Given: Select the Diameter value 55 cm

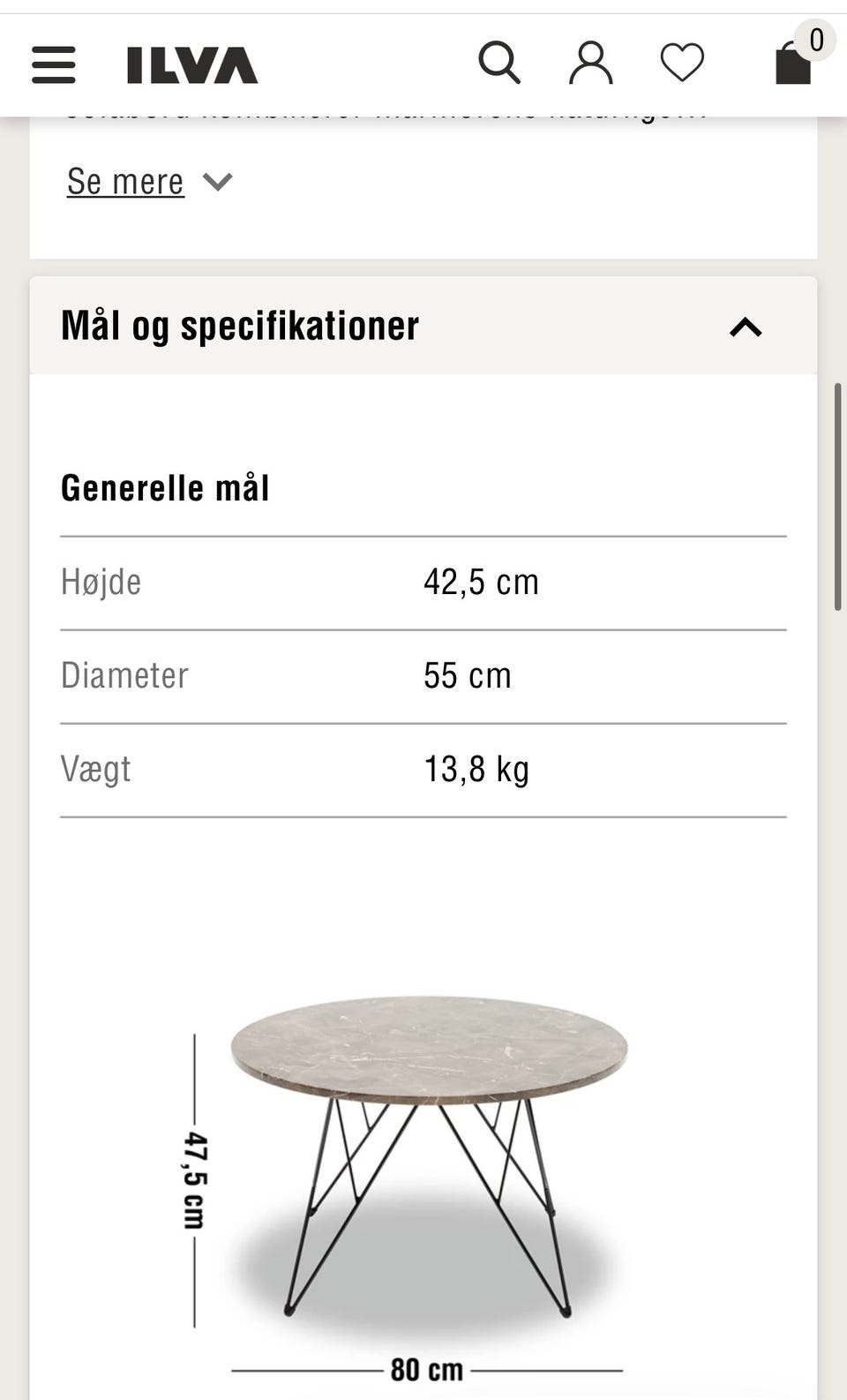Looking at the screenshot, I should pos(467,675).
